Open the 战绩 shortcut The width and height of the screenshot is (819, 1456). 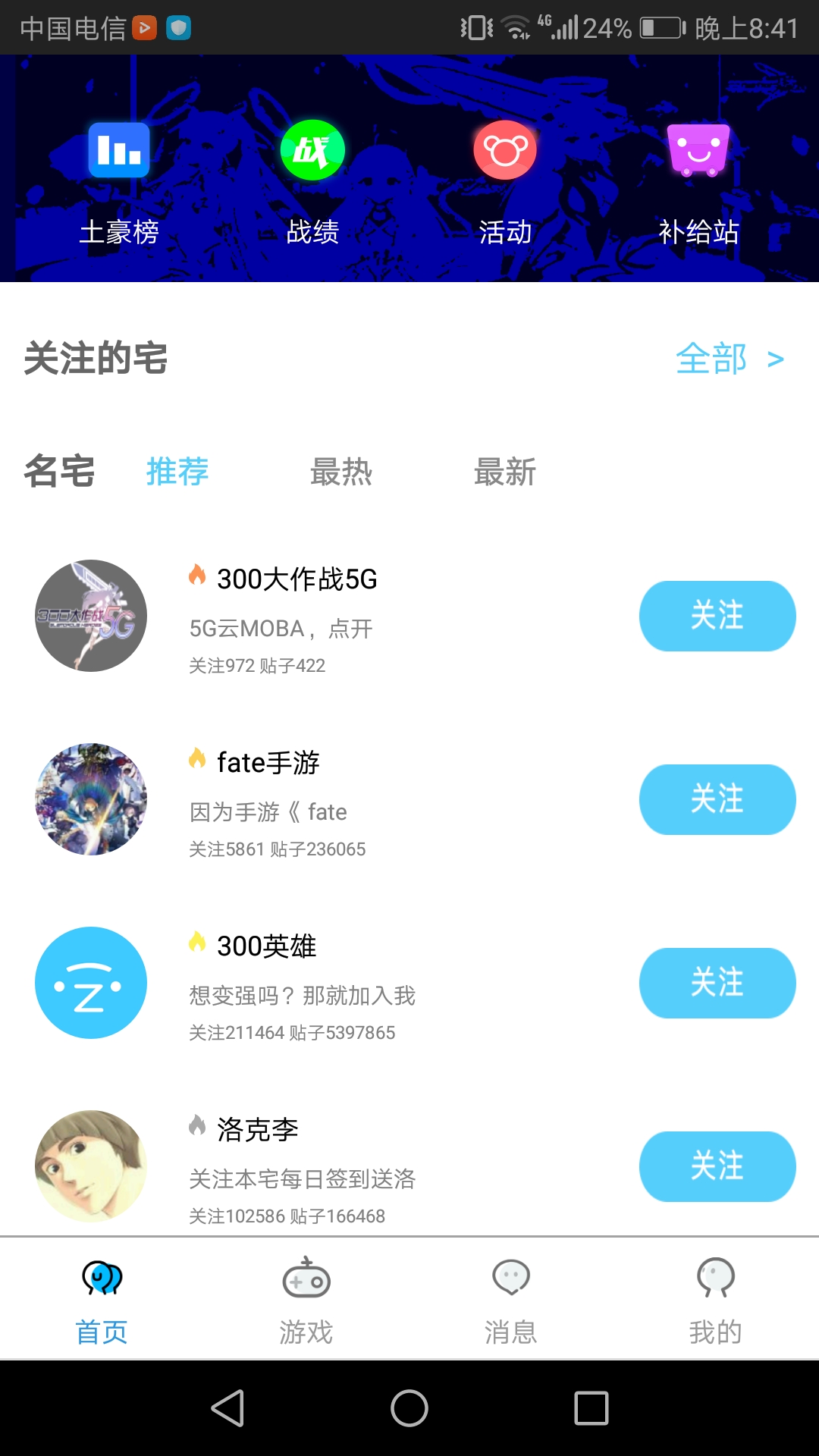pos(312,182)
